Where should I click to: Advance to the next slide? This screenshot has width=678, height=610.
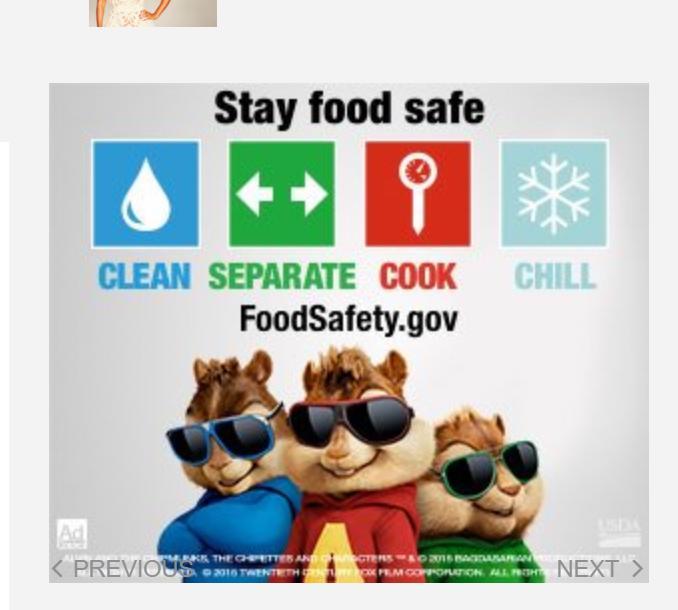coord(599,569)
